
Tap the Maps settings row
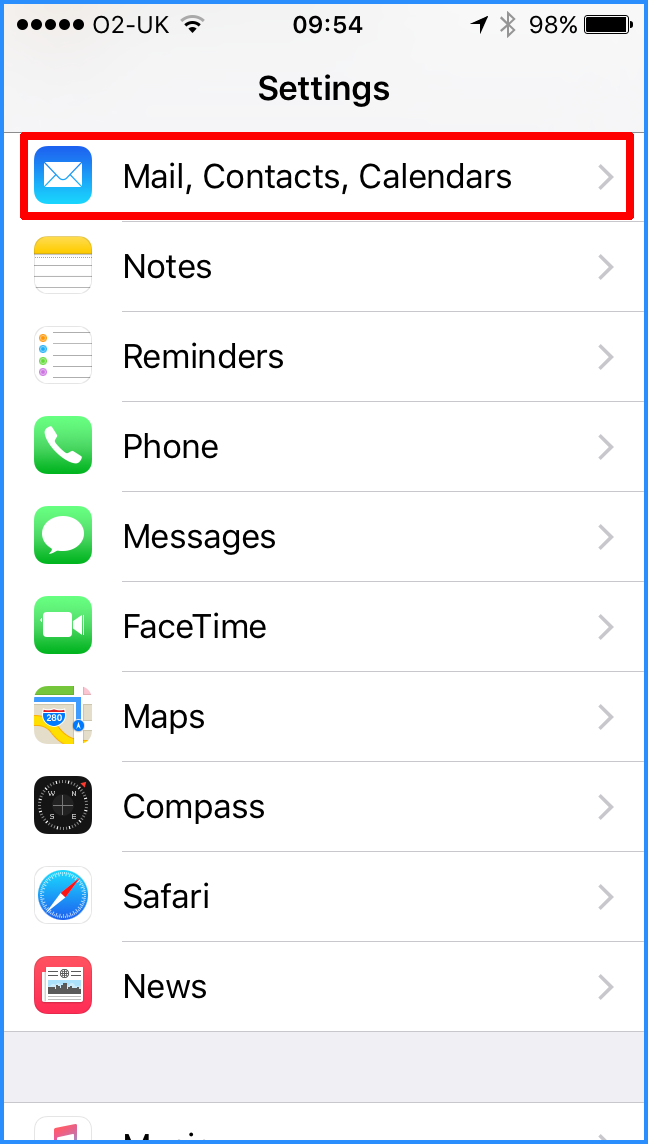pos(324,716)
